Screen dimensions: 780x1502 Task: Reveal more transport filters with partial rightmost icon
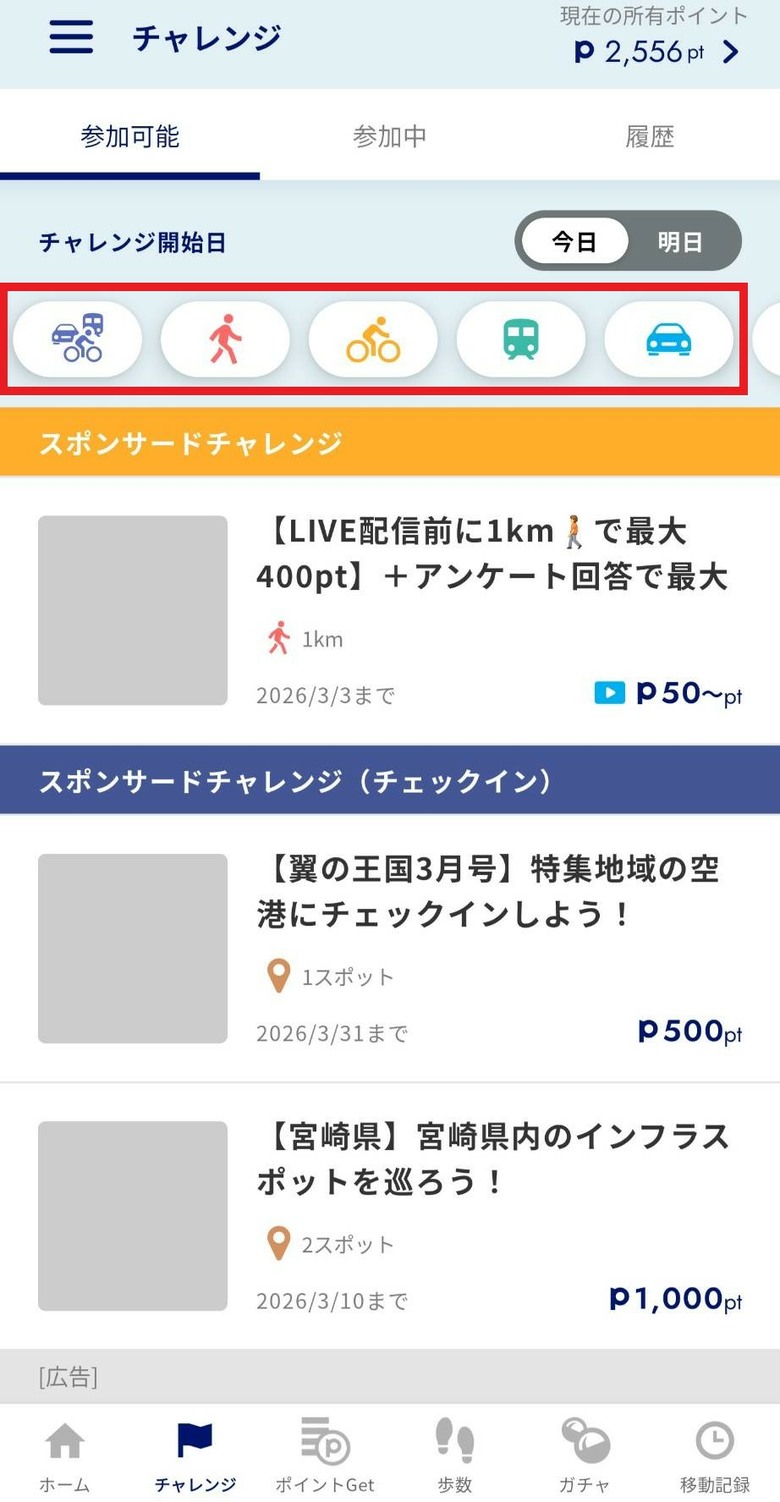coord(770,340)
